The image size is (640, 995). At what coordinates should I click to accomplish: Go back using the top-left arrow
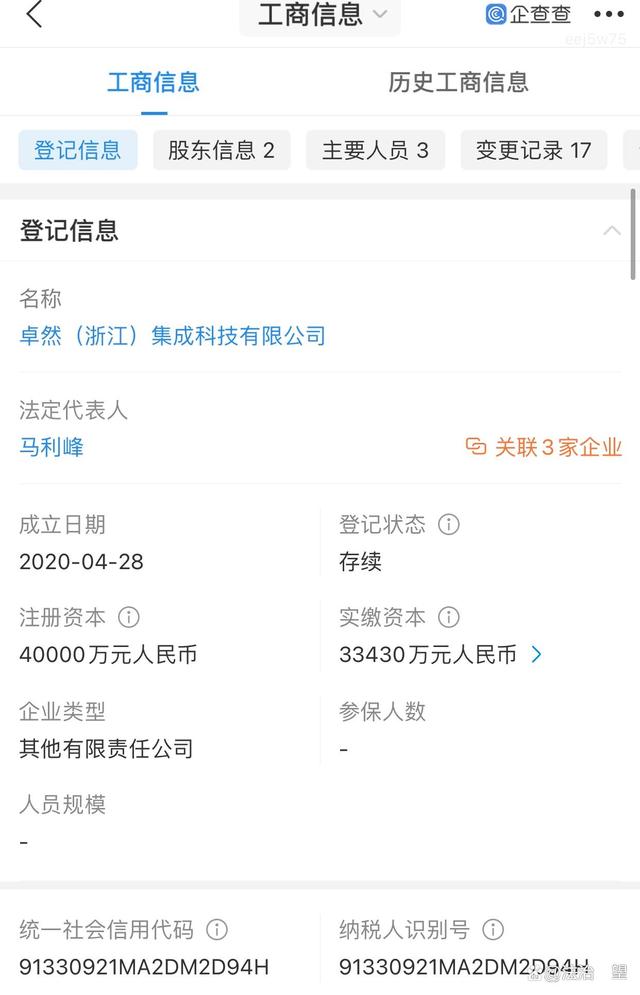pos(35,15)
